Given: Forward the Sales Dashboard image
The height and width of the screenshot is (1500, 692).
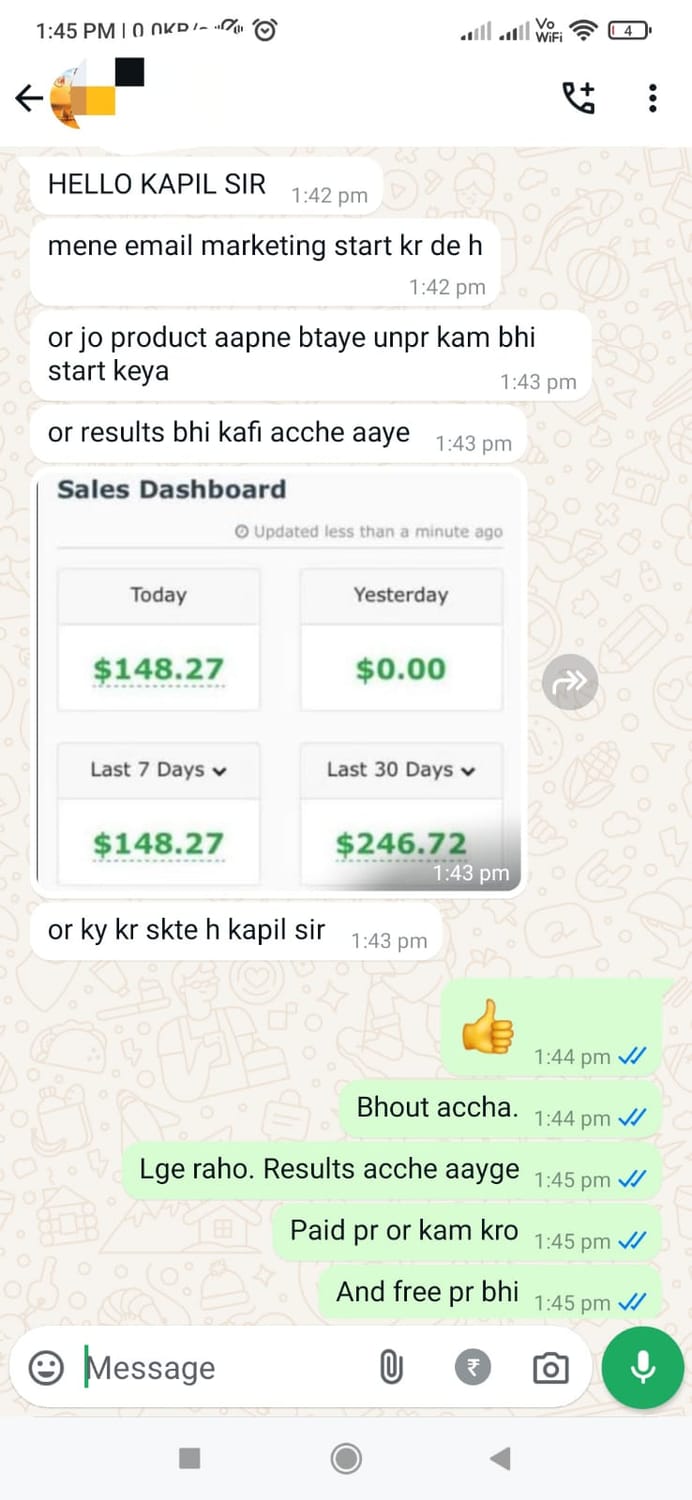Looking at the screenshot, I should click(570, 683).
